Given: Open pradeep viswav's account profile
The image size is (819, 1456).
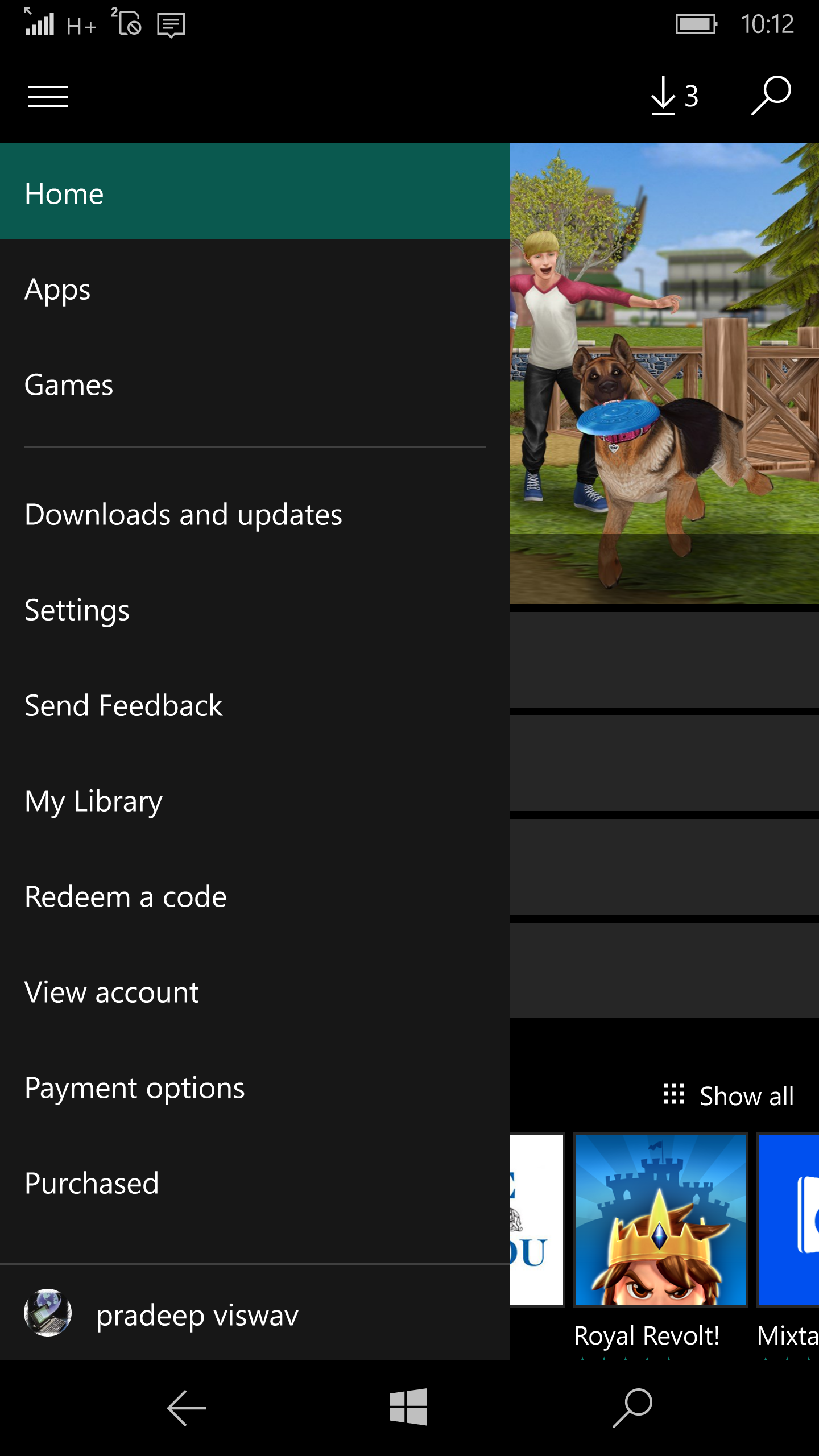Looking at the screenshot, I should [x=255, y=1313].
